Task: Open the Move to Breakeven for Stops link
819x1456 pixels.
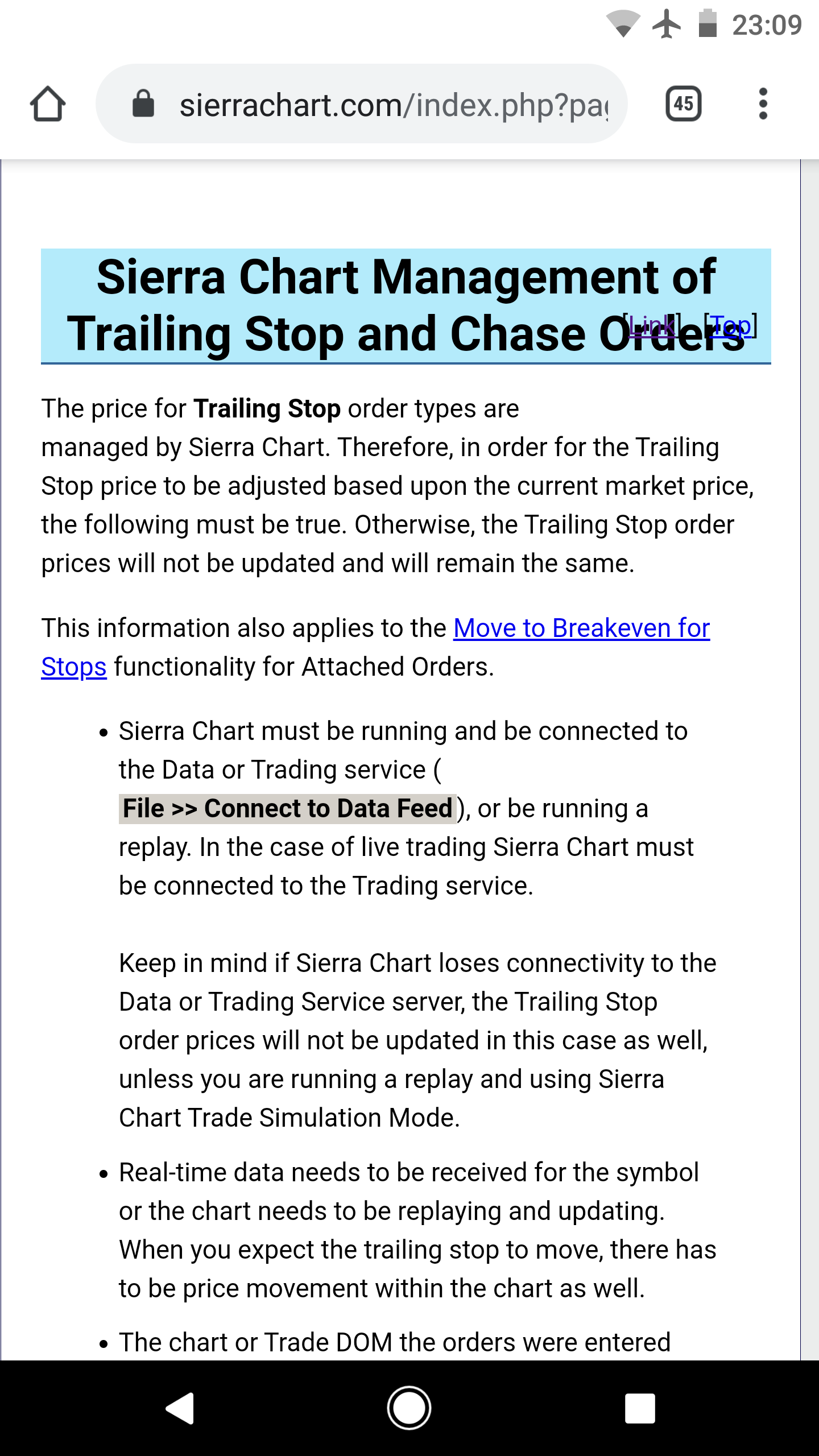Action: 581,628
